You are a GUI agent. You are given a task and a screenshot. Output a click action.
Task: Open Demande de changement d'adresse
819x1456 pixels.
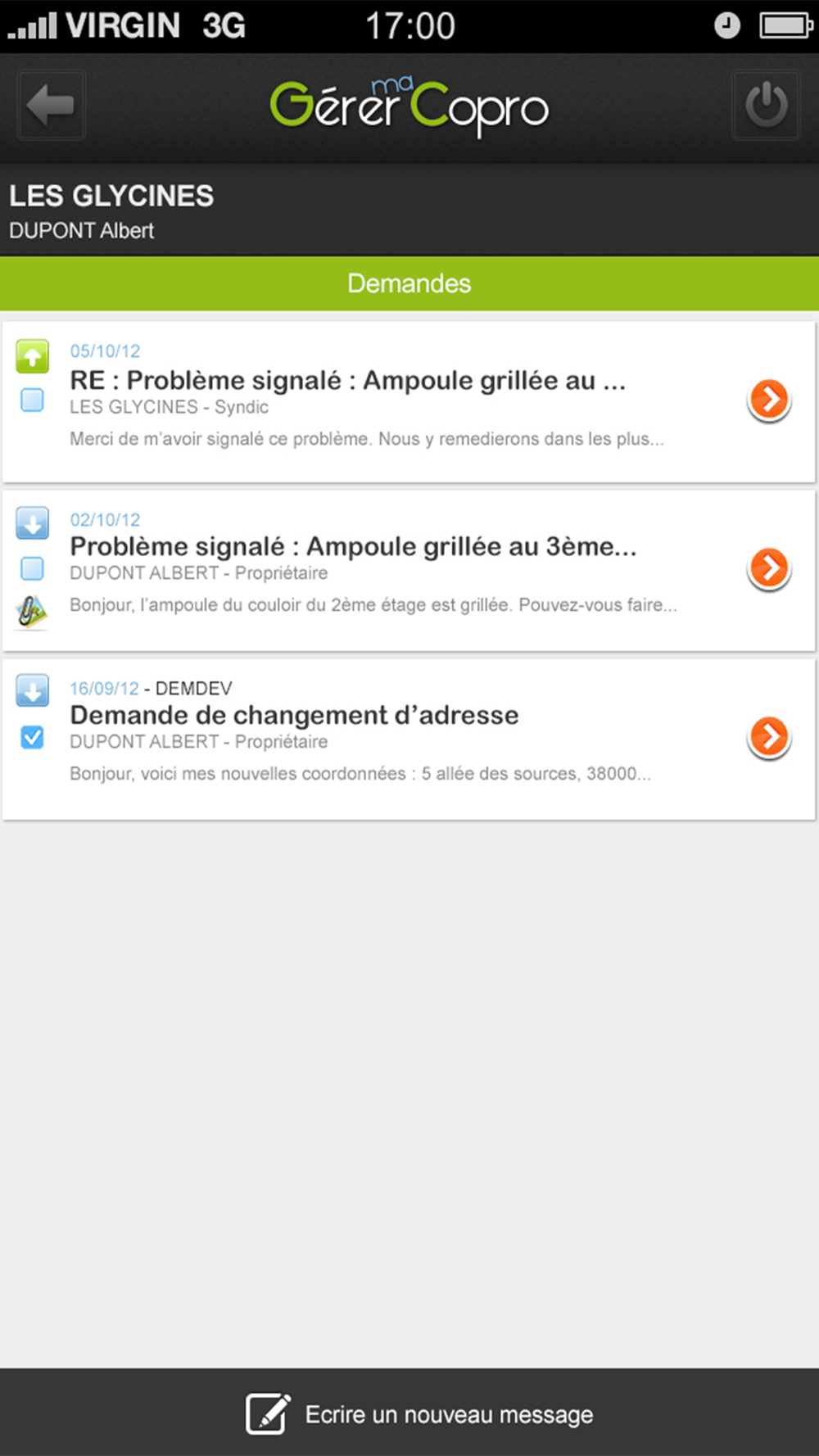(x=409, y=739)
